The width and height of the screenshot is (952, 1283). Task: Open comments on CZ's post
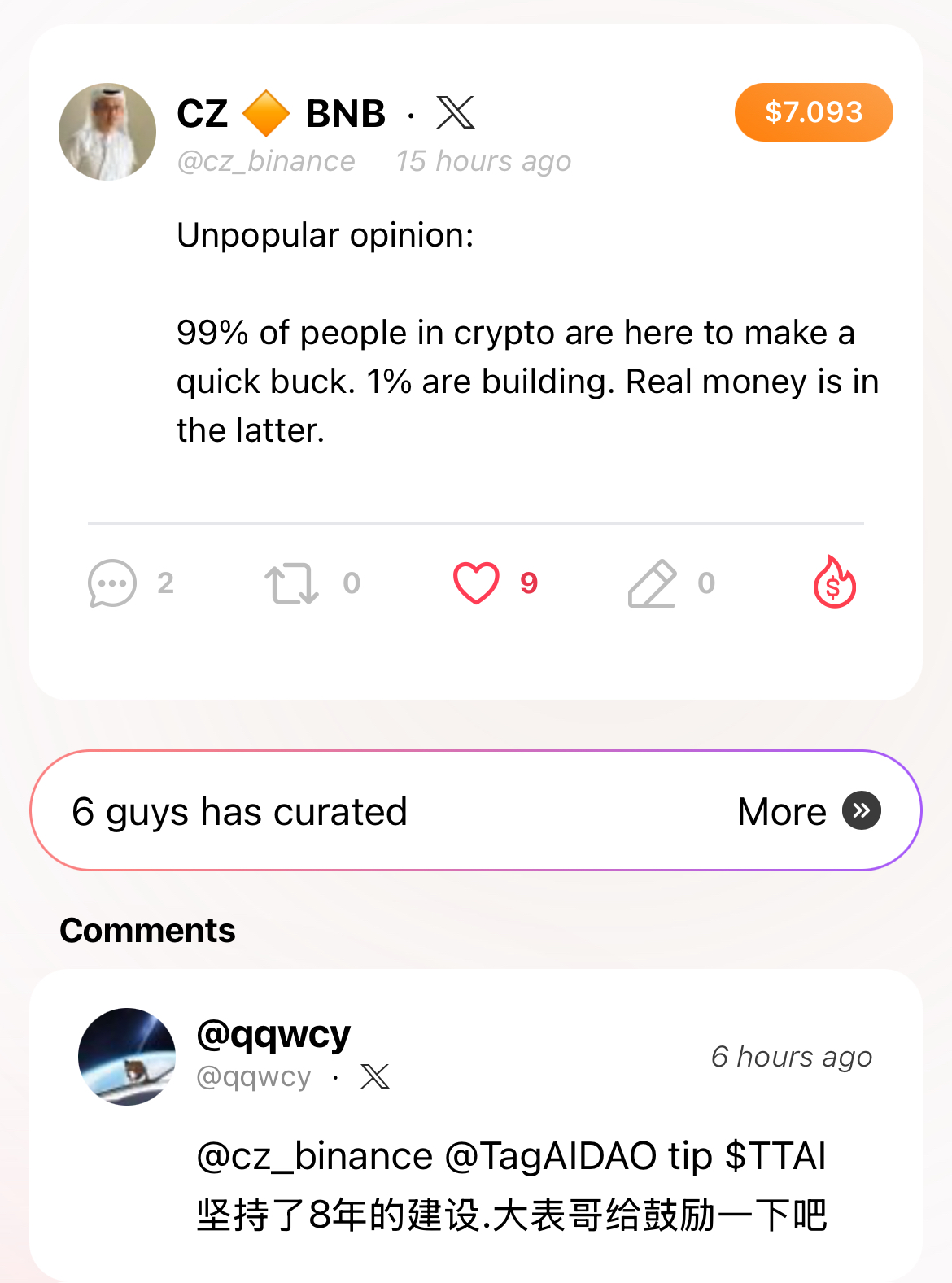point(112,583)
